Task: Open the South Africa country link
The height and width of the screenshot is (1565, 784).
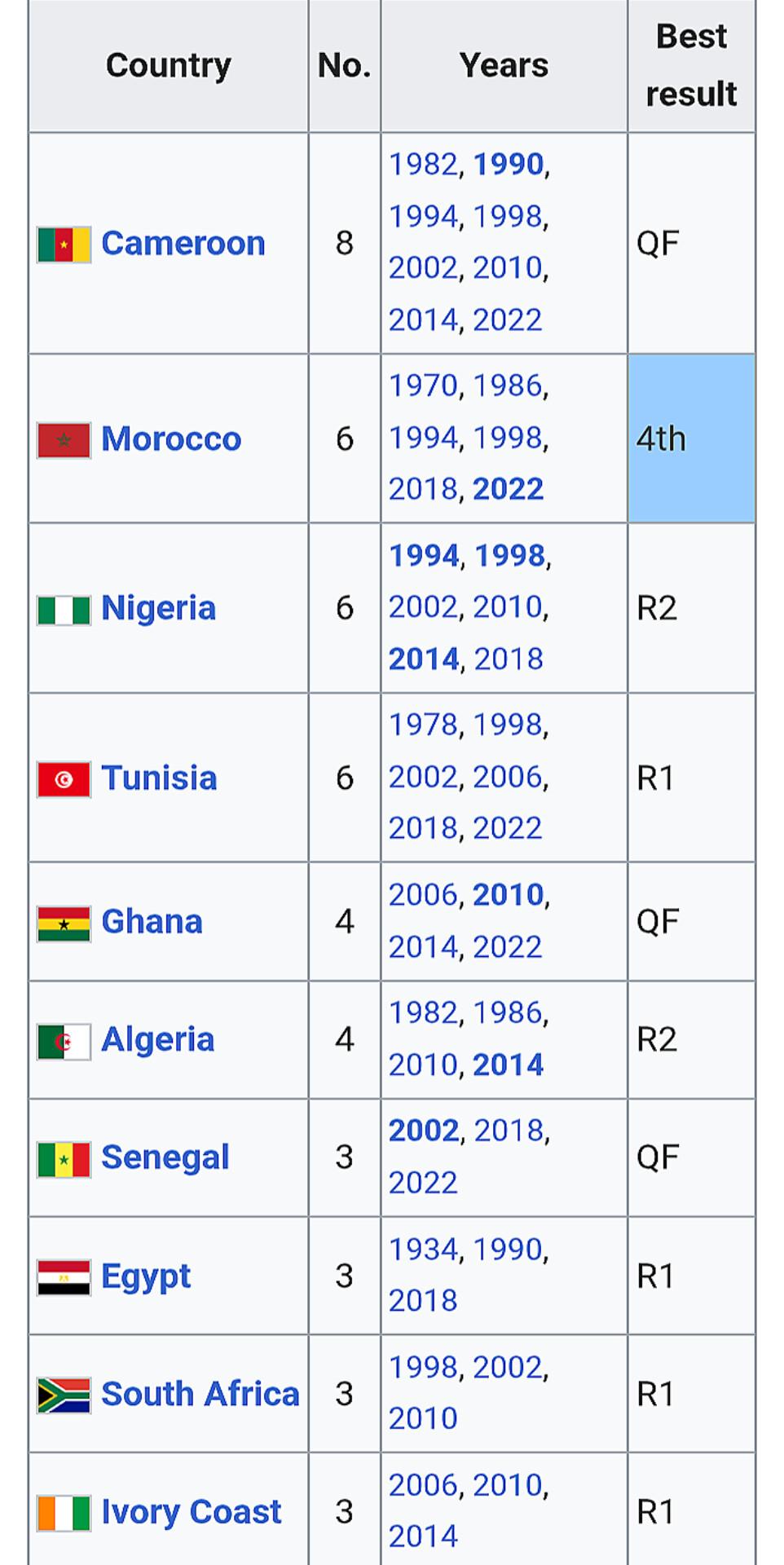Action: point(200,1395)
